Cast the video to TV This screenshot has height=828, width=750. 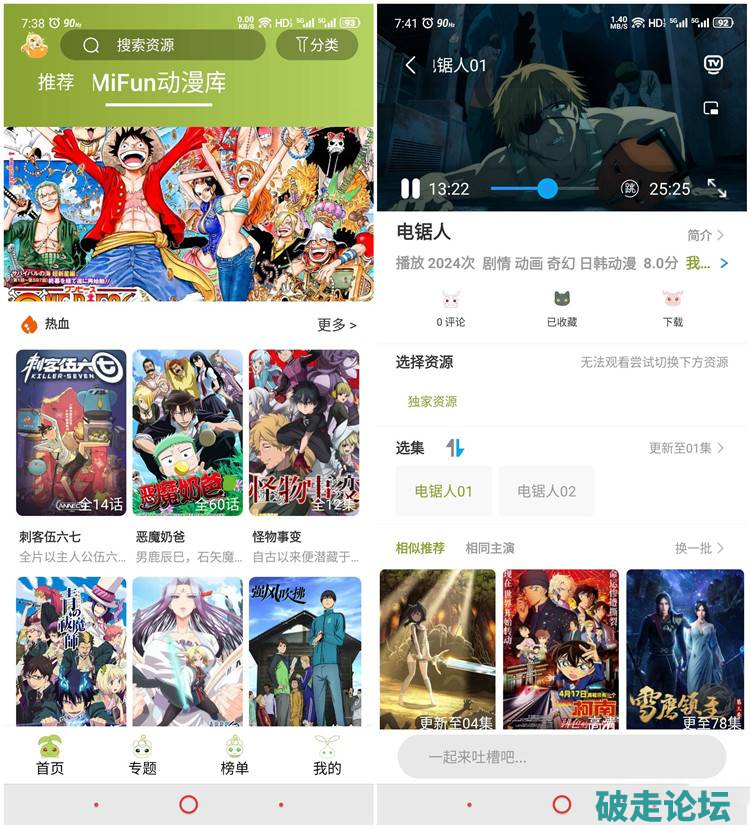[x=713, y=64]
